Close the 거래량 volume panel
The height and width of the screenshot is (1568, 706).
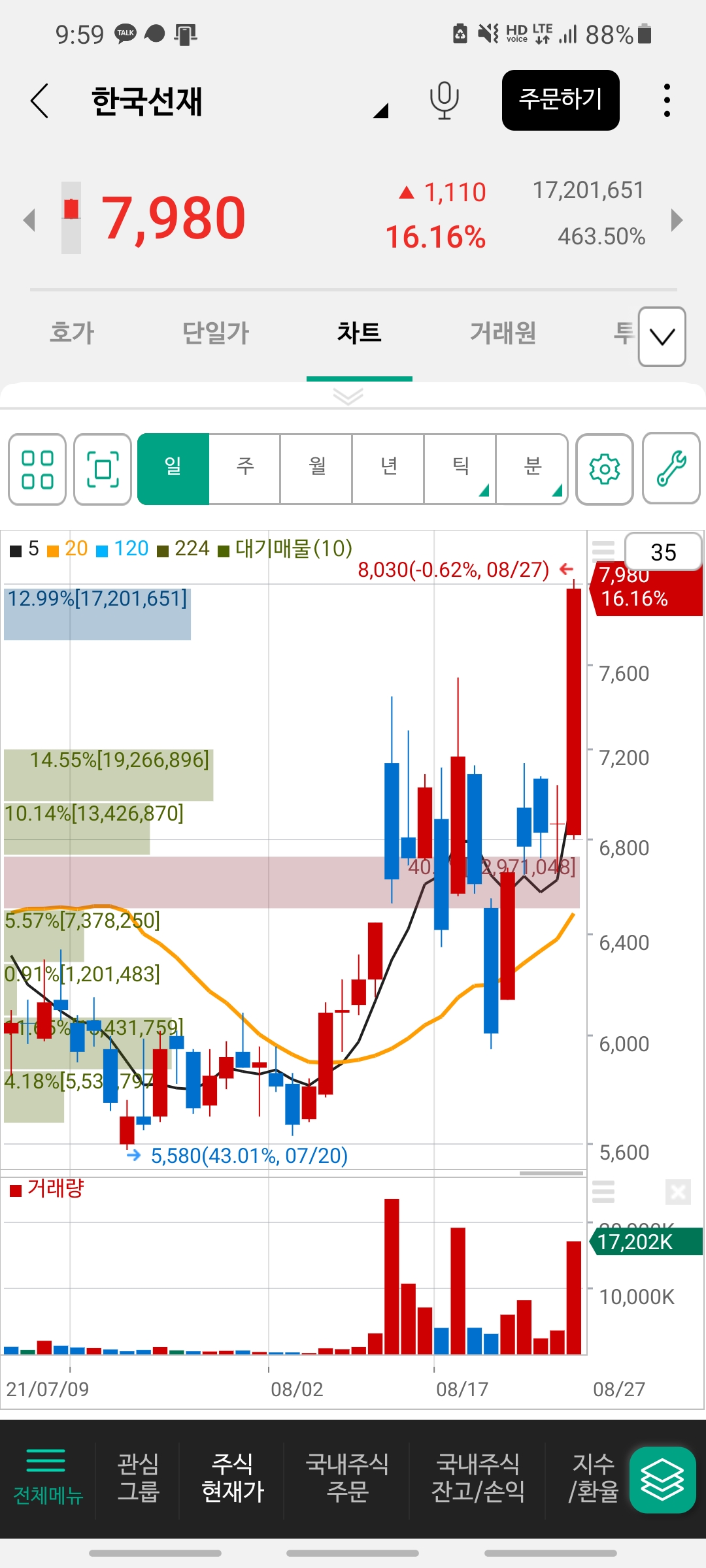click(x=678, y=1192)
